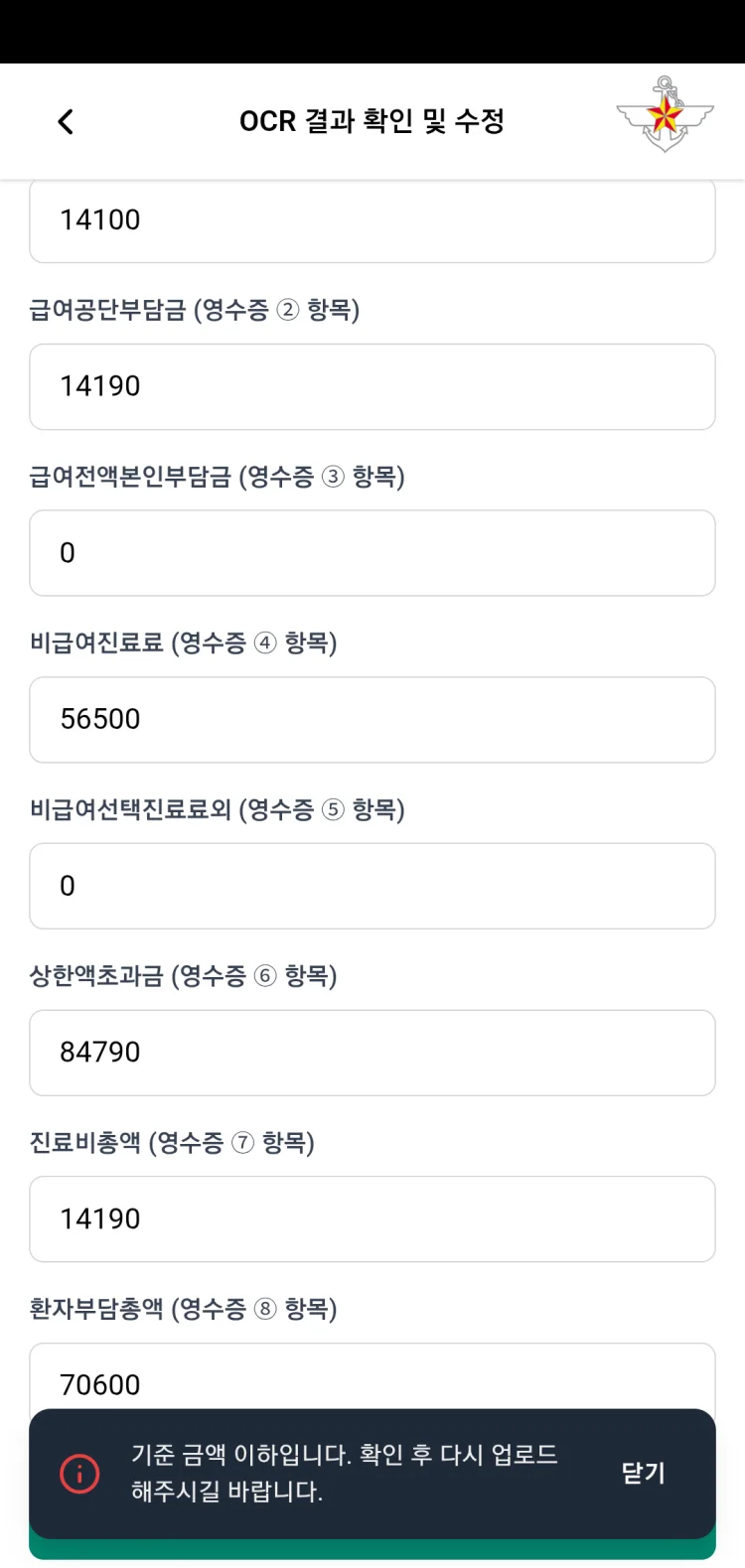This screenshot has height=1568, width=745.
Task: Dismiss the warning with 닫기
Action: (643, 1473)
